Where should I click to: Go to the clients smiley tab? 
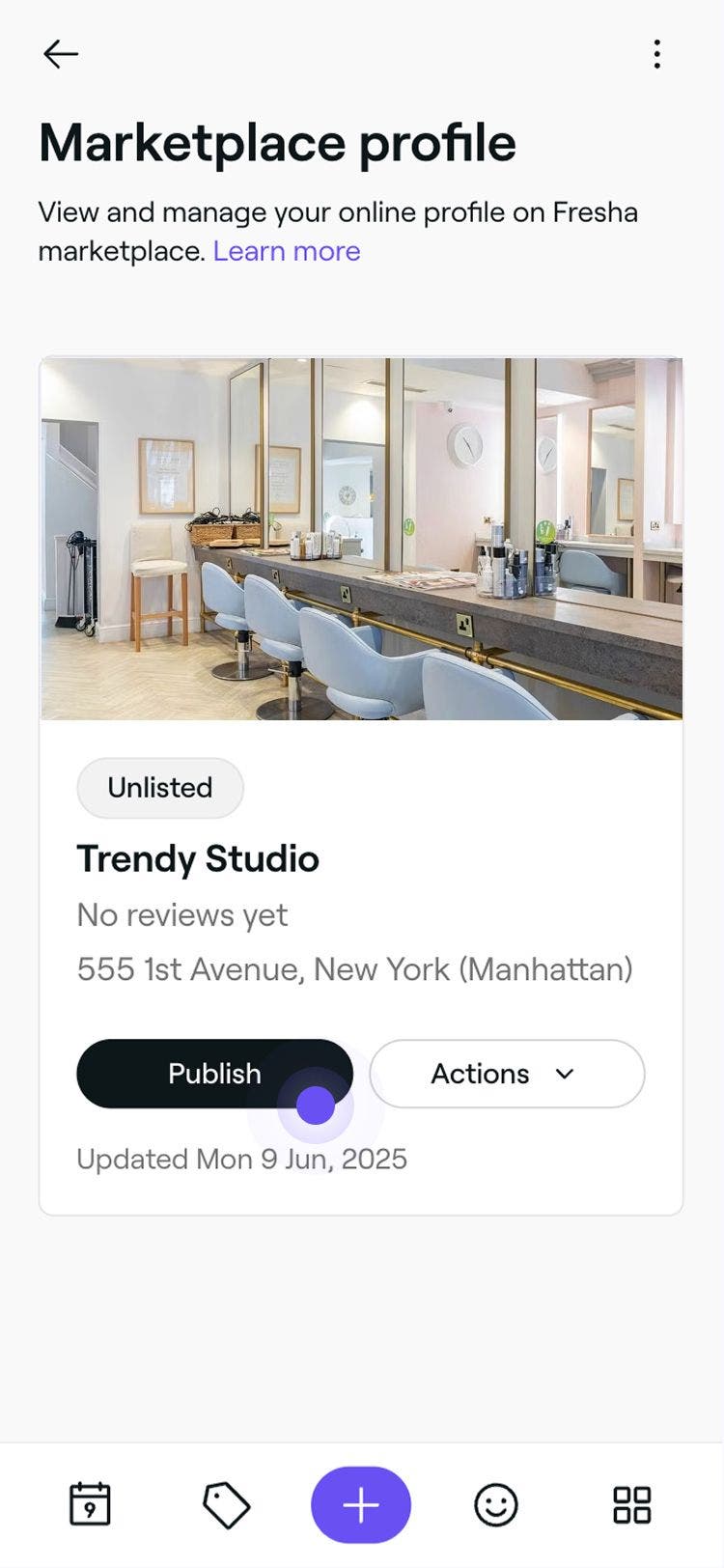point(496,1504)
